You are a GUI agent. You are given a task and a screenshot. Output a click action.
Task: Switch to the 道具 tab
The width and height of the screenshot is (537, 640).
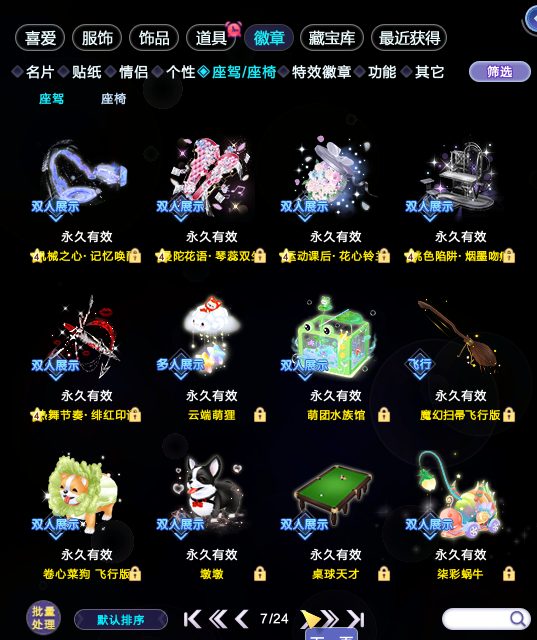[x=211, y=38]
